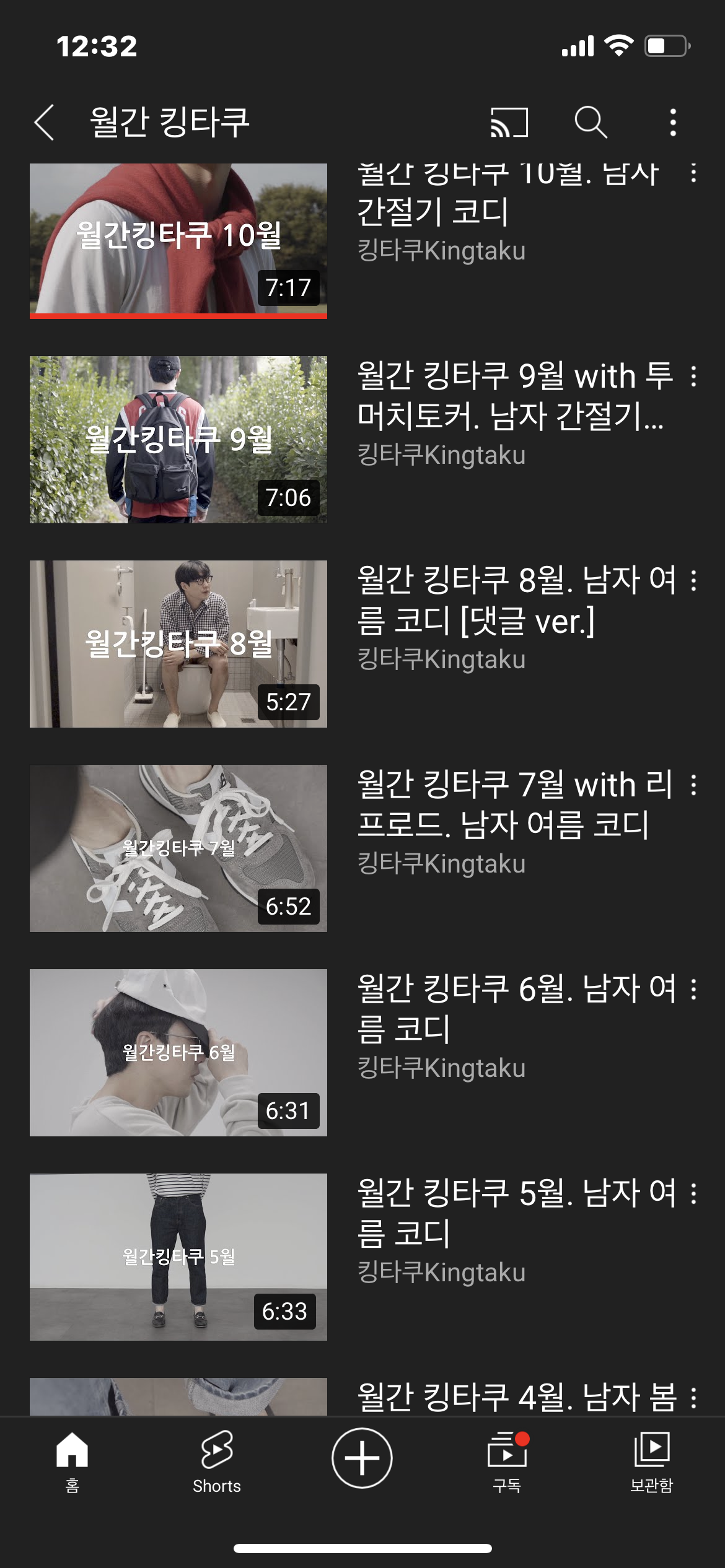The image size is (725, 1568).
Task: Tap the 7:06 duration badge on 9월 video
Action: (x=289, y=495)
